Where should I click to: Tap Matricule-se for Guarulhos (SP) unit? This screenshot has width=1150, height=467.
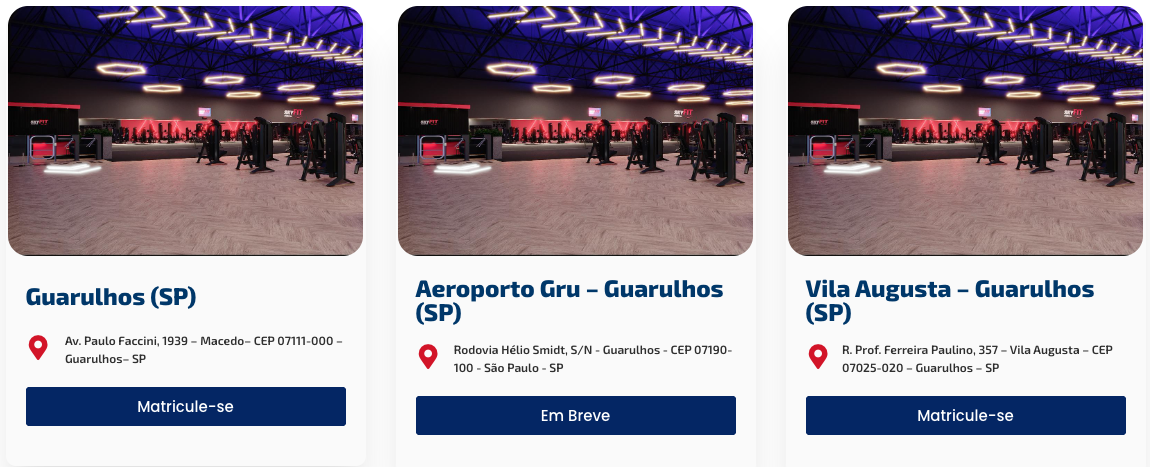click(185, 407)
